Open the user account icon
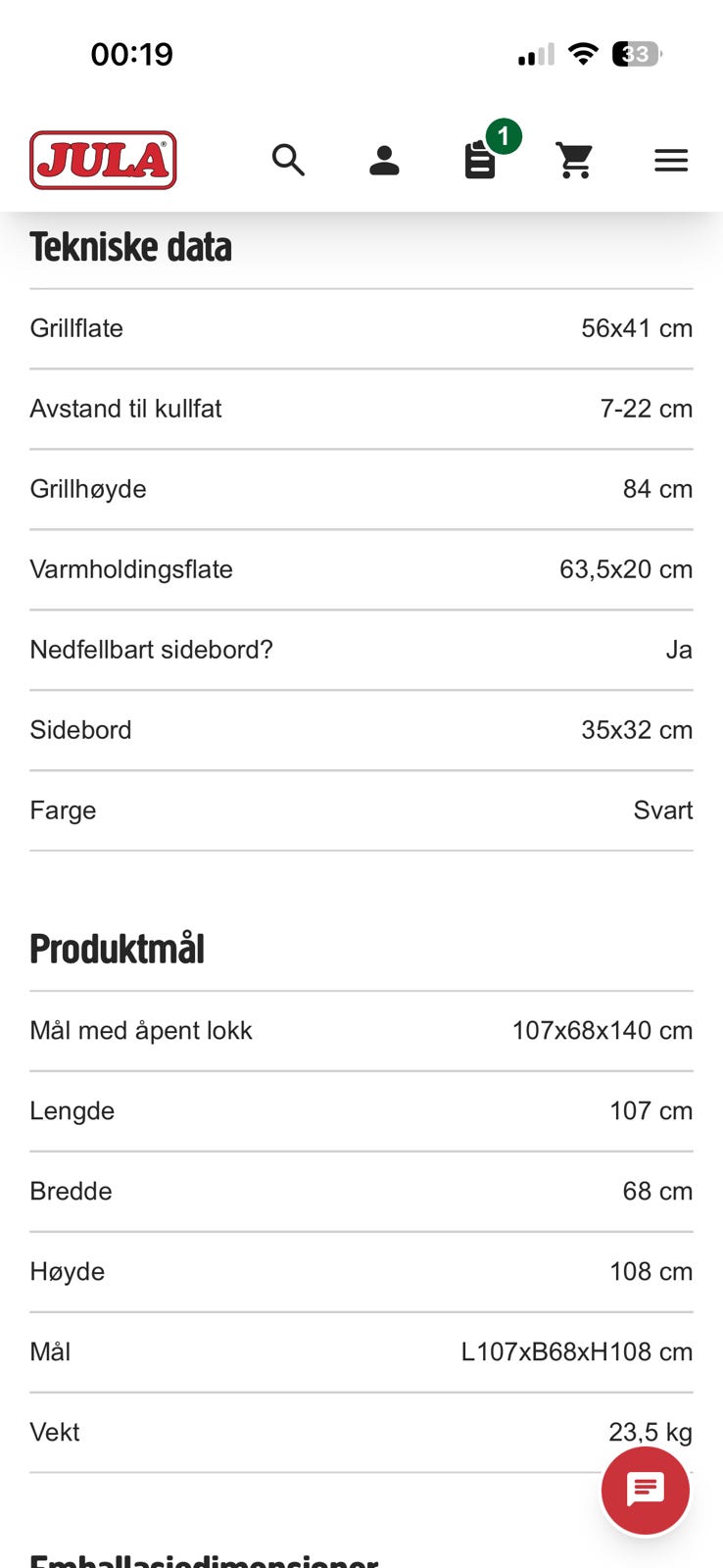Screen dimensions: 723x1568 point(384,160)
